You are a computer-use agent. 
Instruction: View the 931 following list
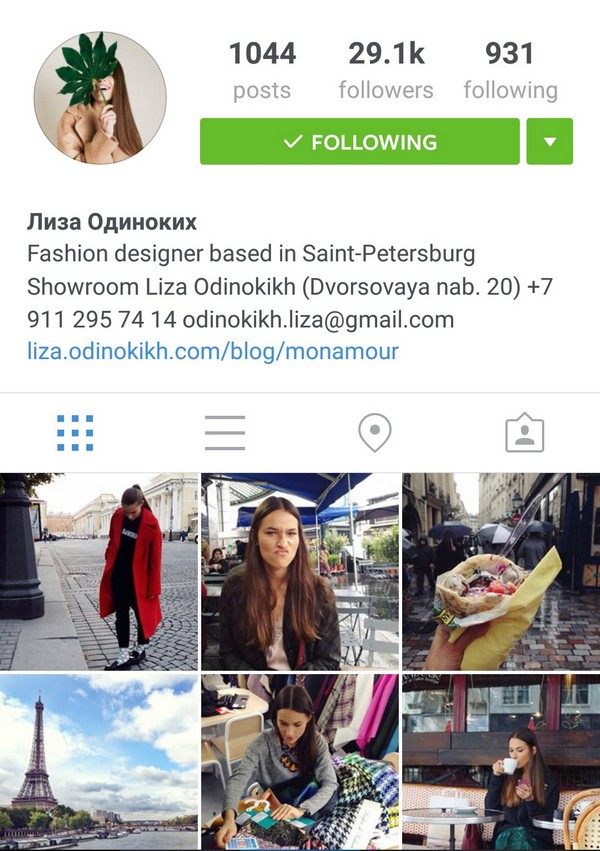tap(510, 70)
